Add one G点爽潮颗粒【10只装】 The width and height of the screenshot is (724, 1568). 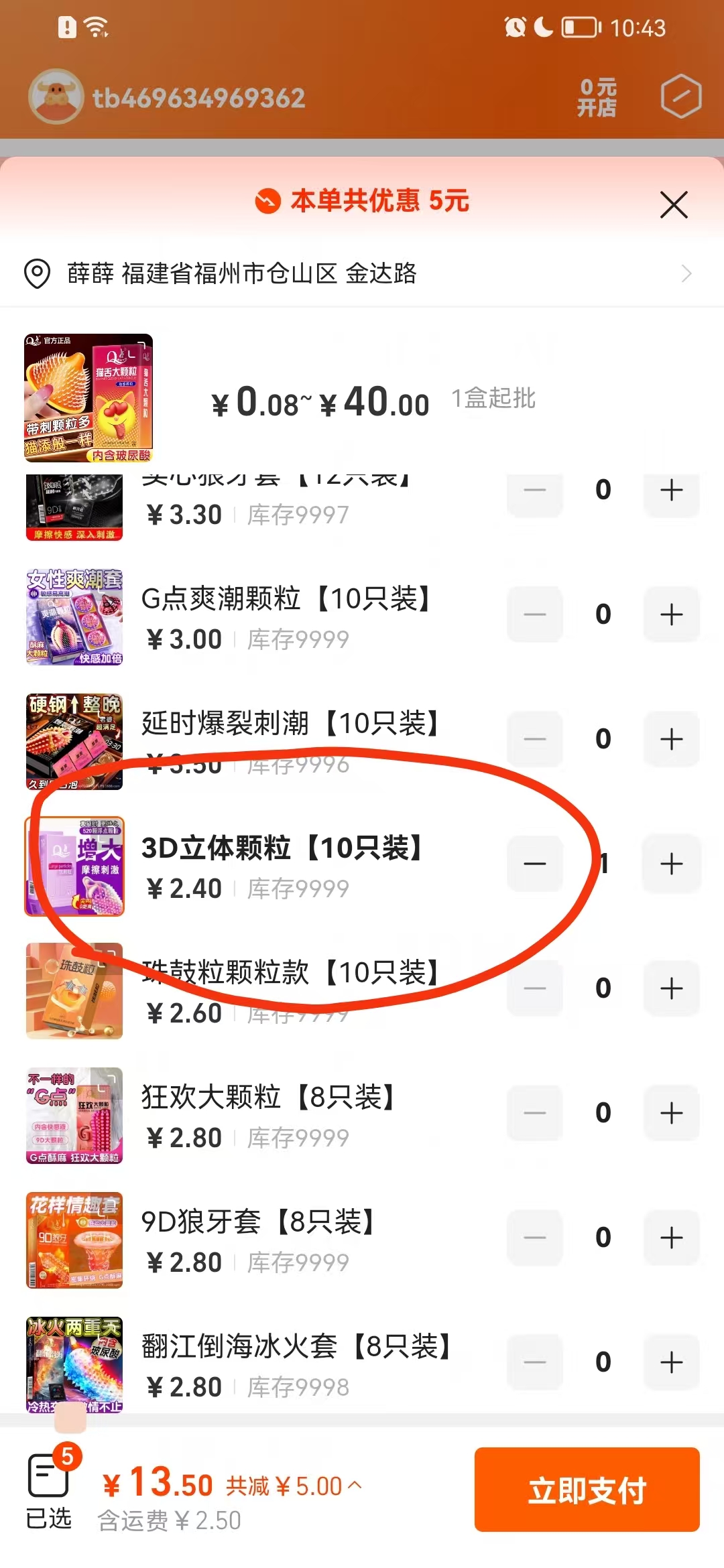(671, 614)
